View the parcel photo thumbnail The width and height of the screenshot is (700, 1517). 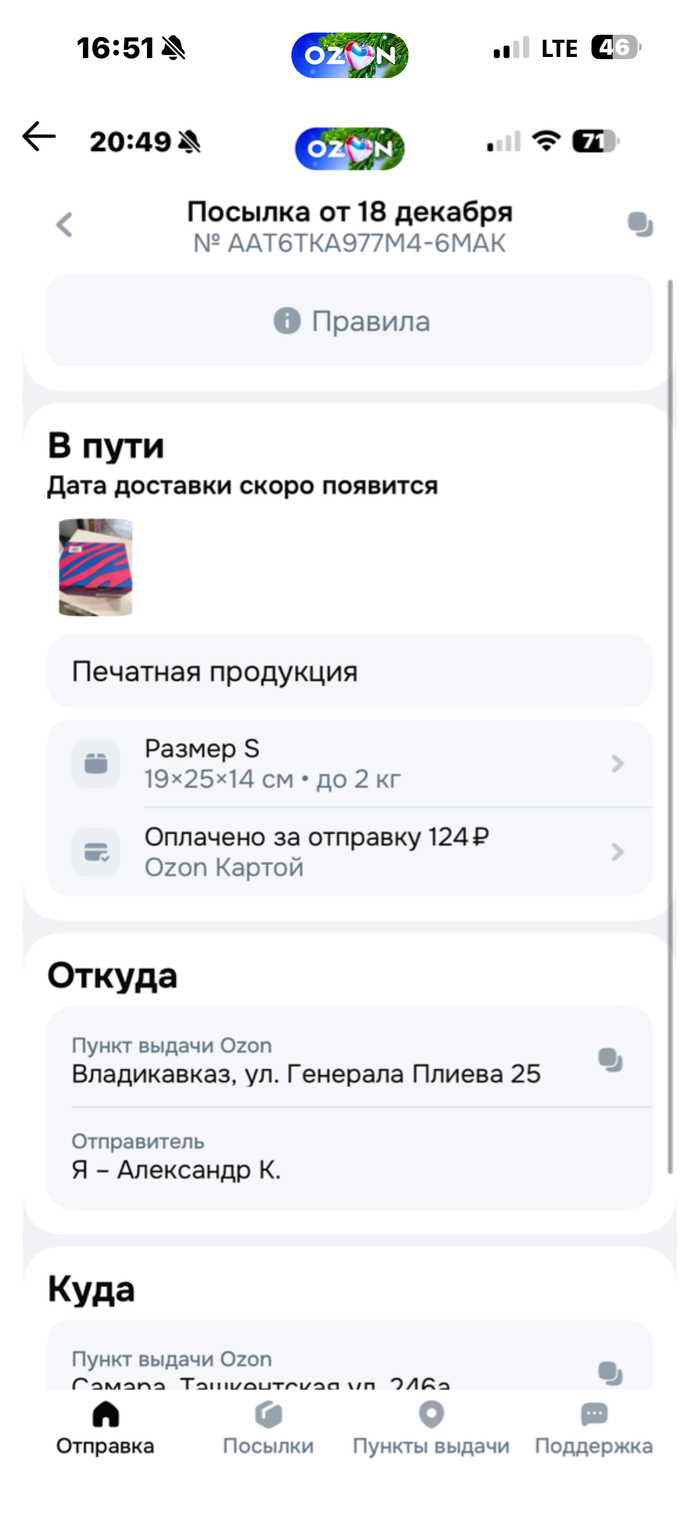[96, 567]
